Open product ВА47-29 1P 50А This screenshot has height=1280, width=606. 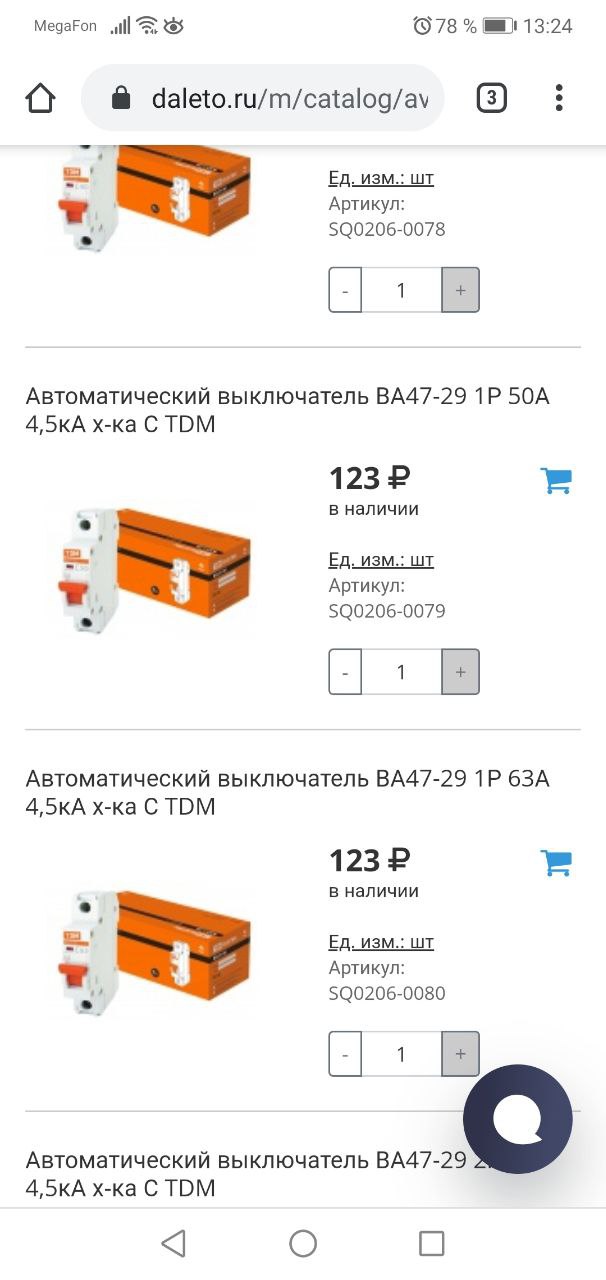pos(288,410)
